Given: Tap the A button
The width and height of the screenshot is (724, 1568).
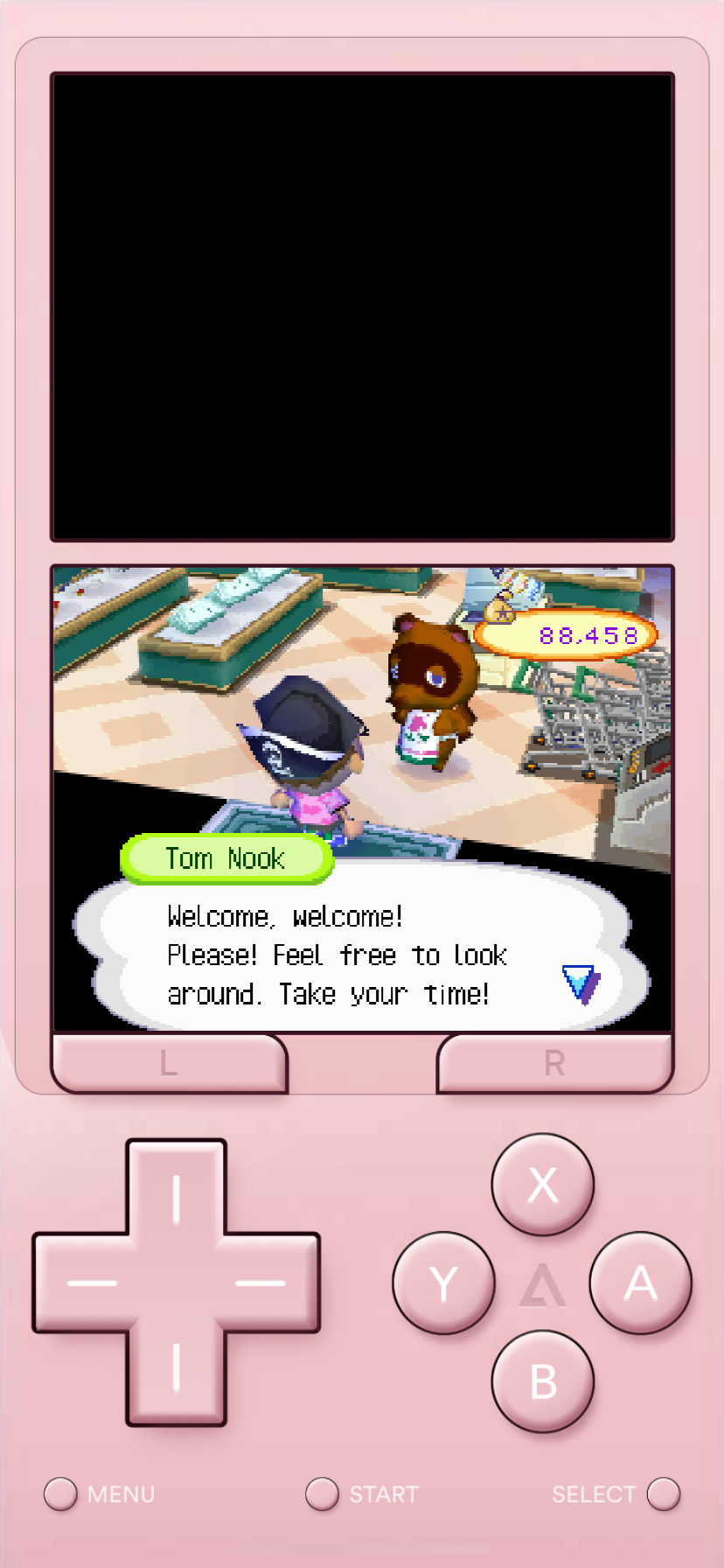Looking at the screenshot, I should click(641, 1283).
